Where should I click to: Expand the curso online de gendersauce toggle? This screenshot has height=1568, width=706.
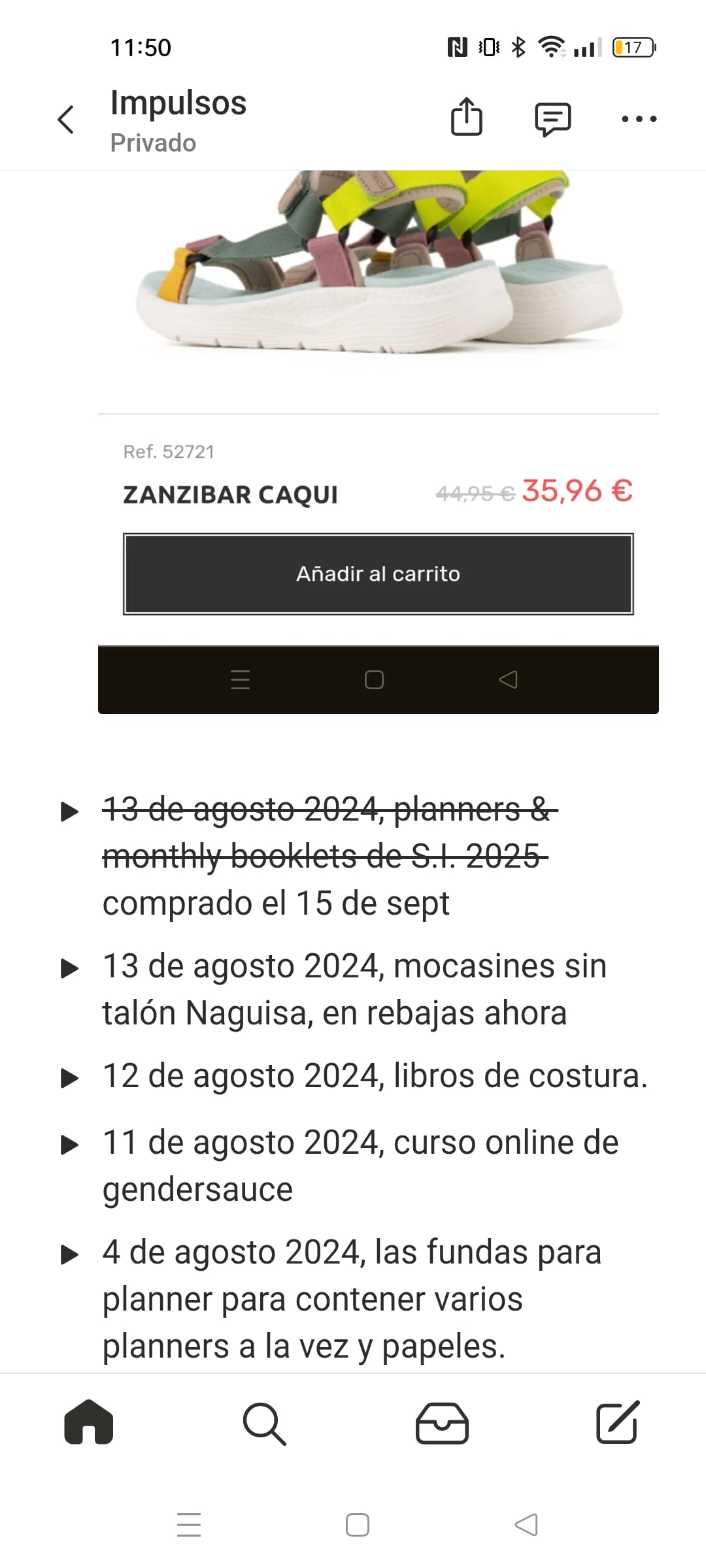tap(69, 1145)
